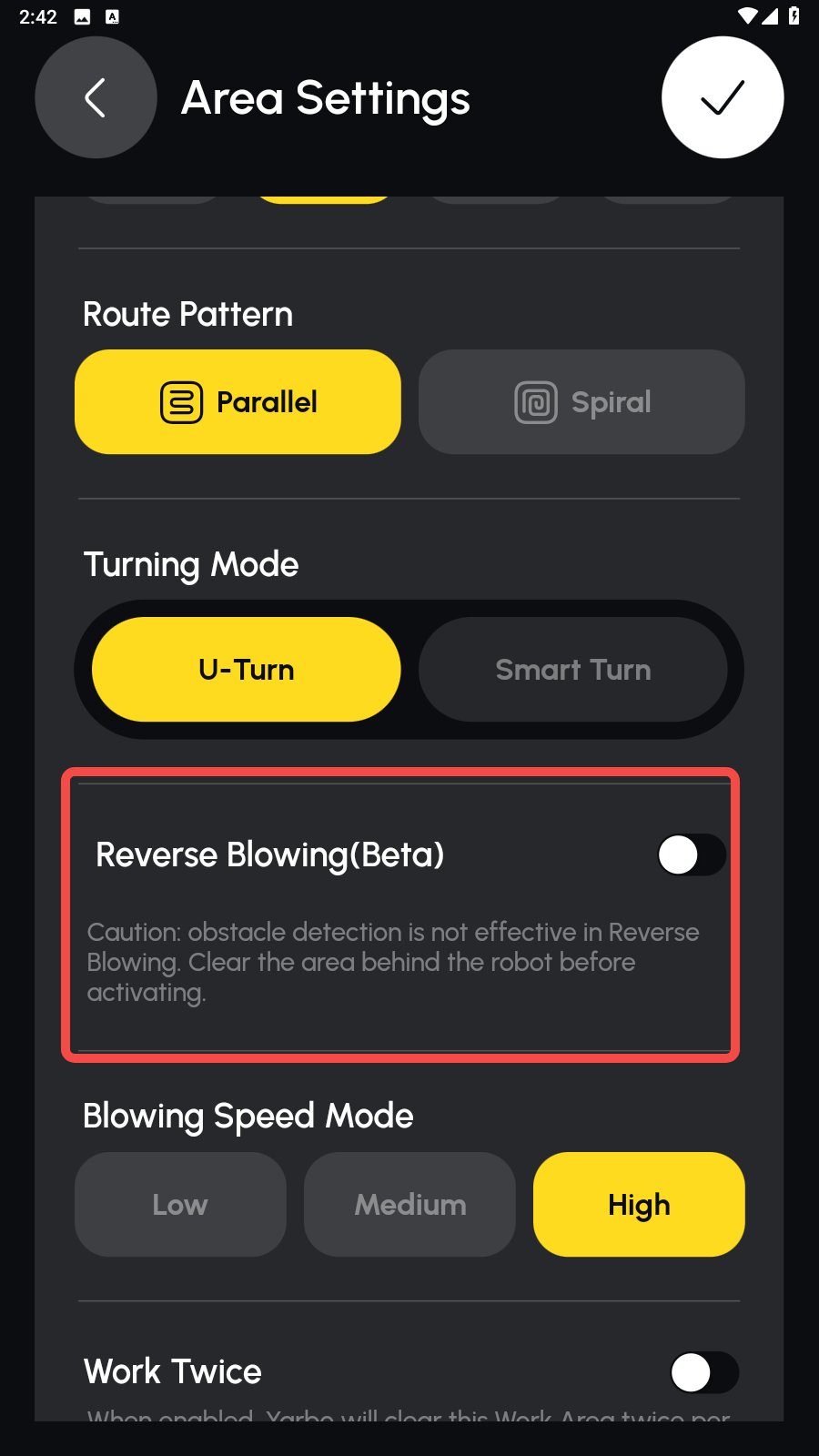Enable the Reverse Blowing(Beta) switch
The height and width of the screenshot is (1456, 819).
click(x=691, y=855)
